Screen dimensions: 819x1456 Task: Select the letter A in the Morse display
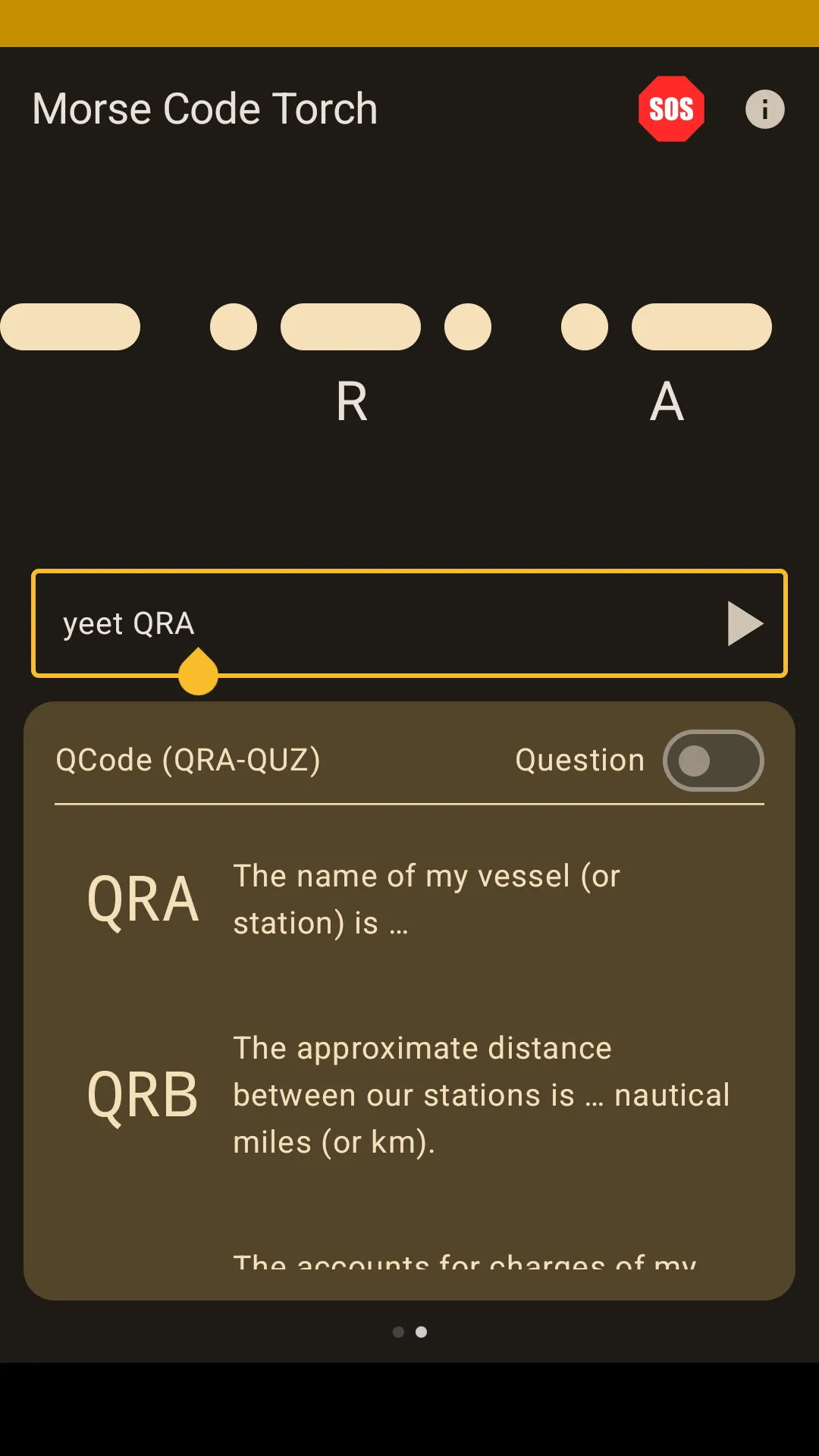(x=666, y=403)
